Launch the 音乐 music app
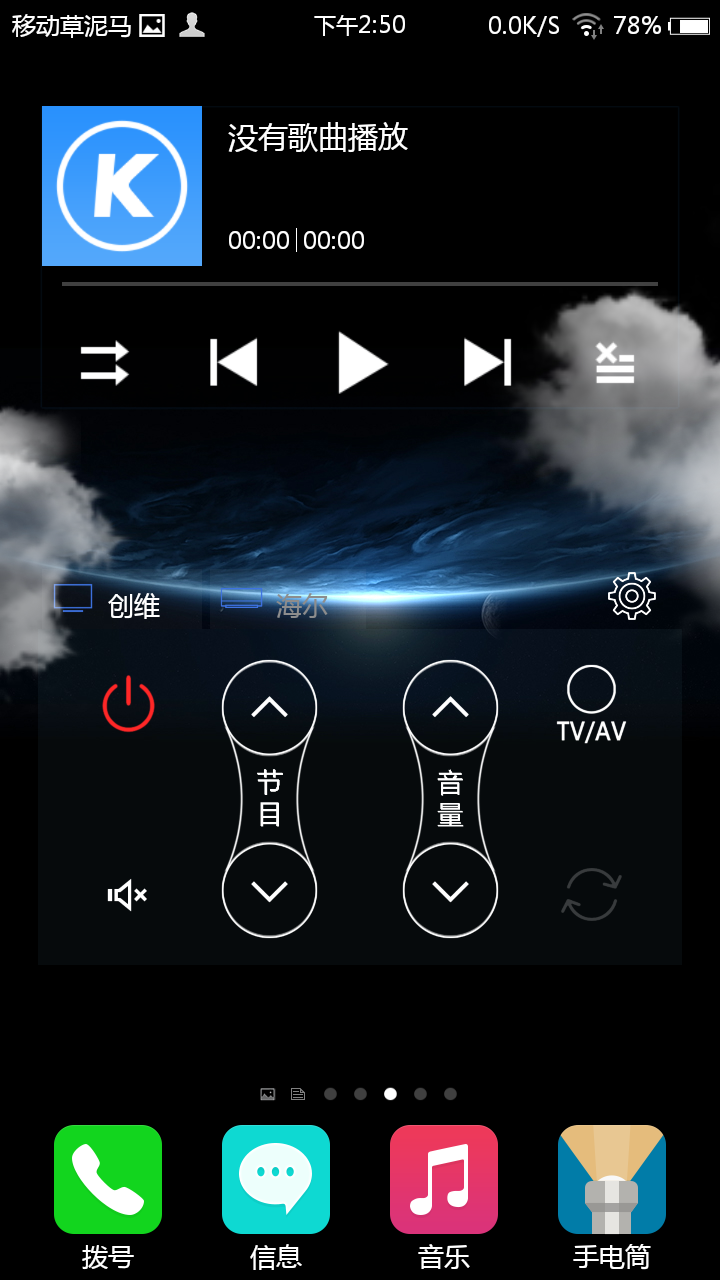Image resolution: width=720 pixels, height=1280 pixels. (x=444, y=1180)
